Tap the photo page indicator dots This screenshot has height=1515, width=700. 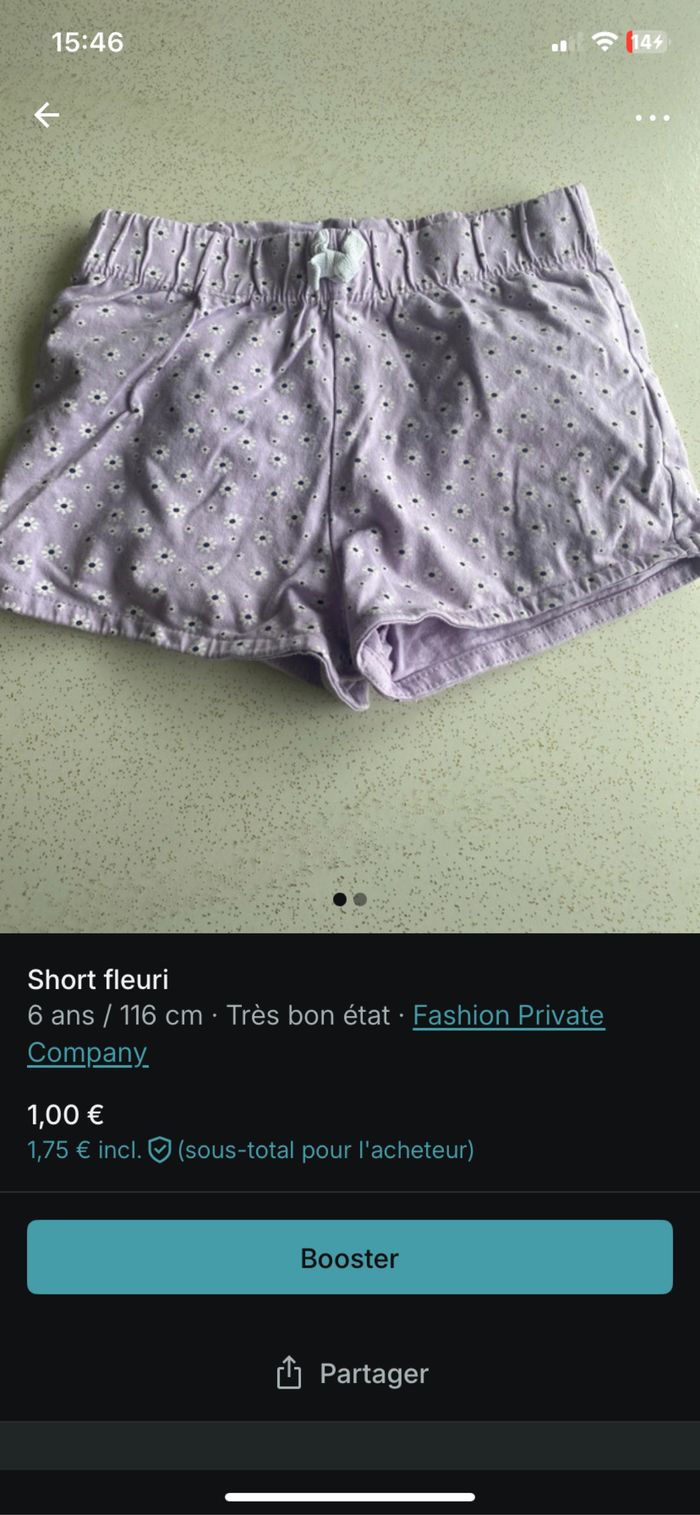tap(350, 900)
